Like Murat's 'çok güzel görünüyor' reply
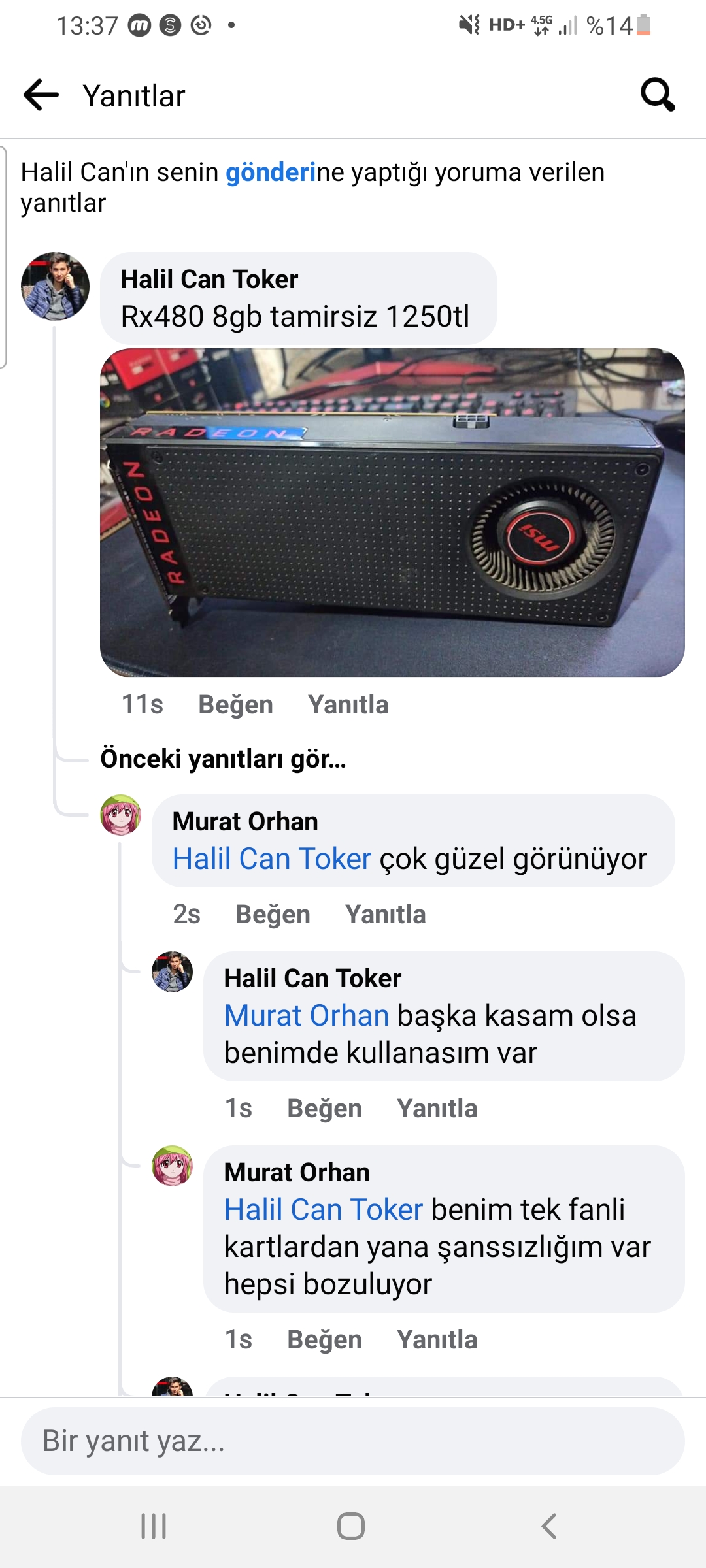Viewport: 706px width, 1568px height. point(273,915)
